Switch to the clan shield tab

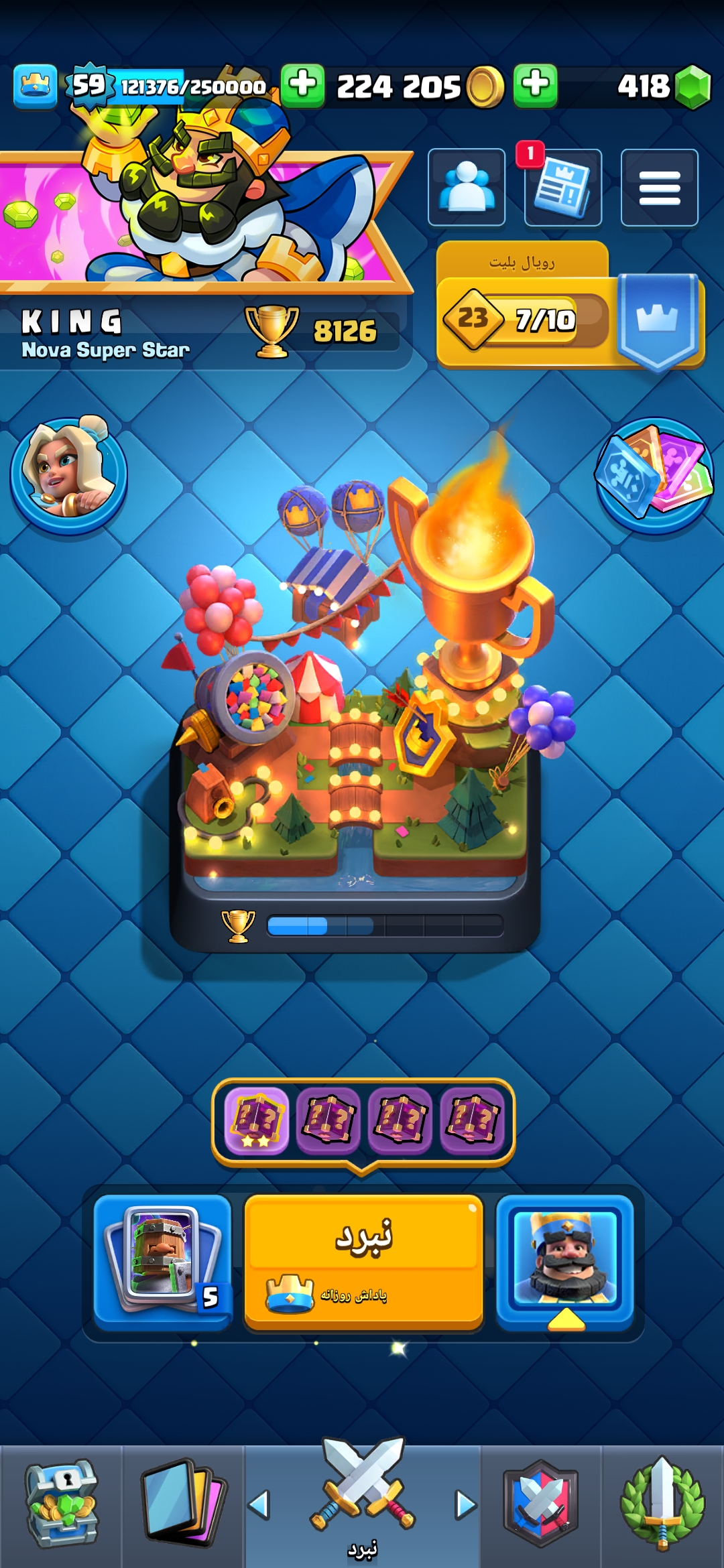pos(541,1506)
